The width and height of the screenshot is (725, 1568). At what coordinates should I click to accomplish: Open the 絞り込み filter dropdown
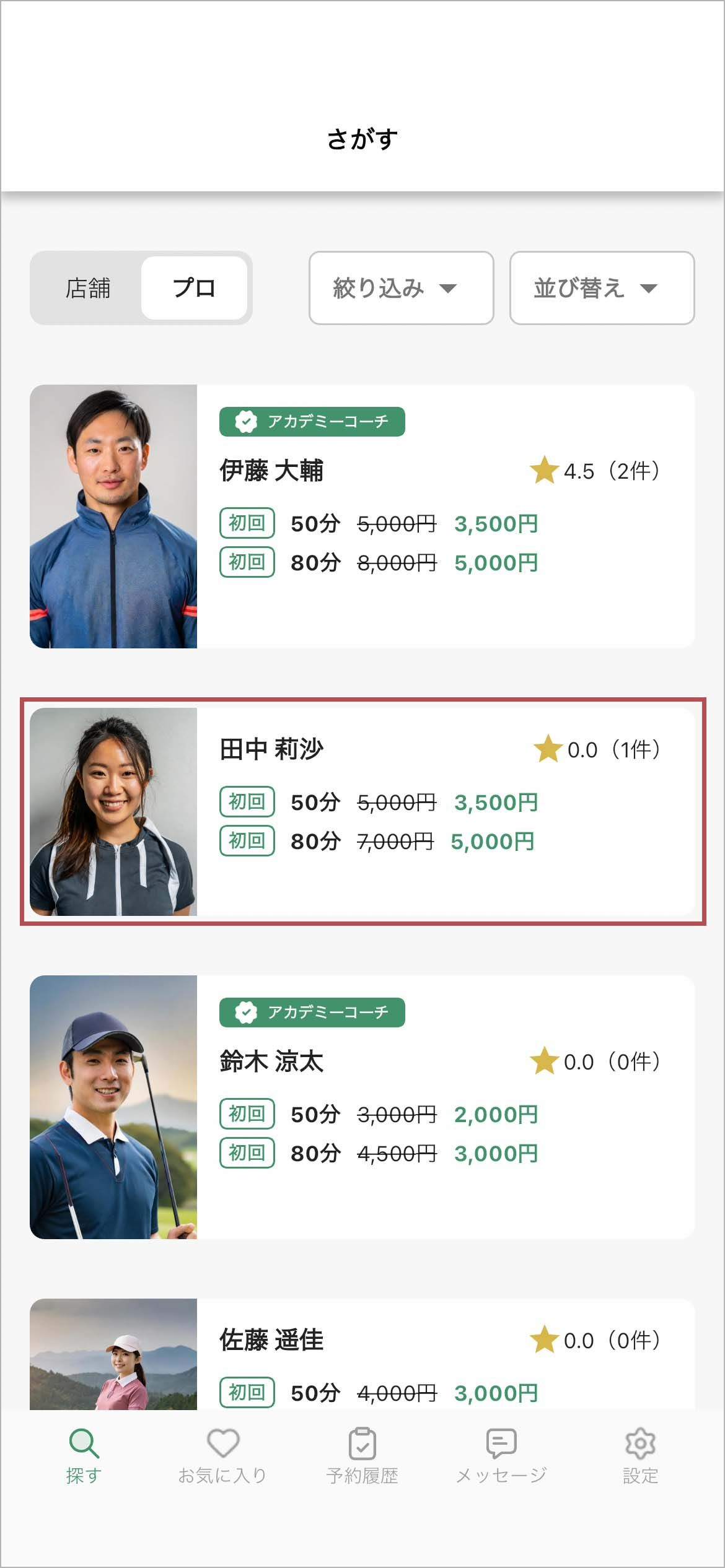tap(401, 288)
